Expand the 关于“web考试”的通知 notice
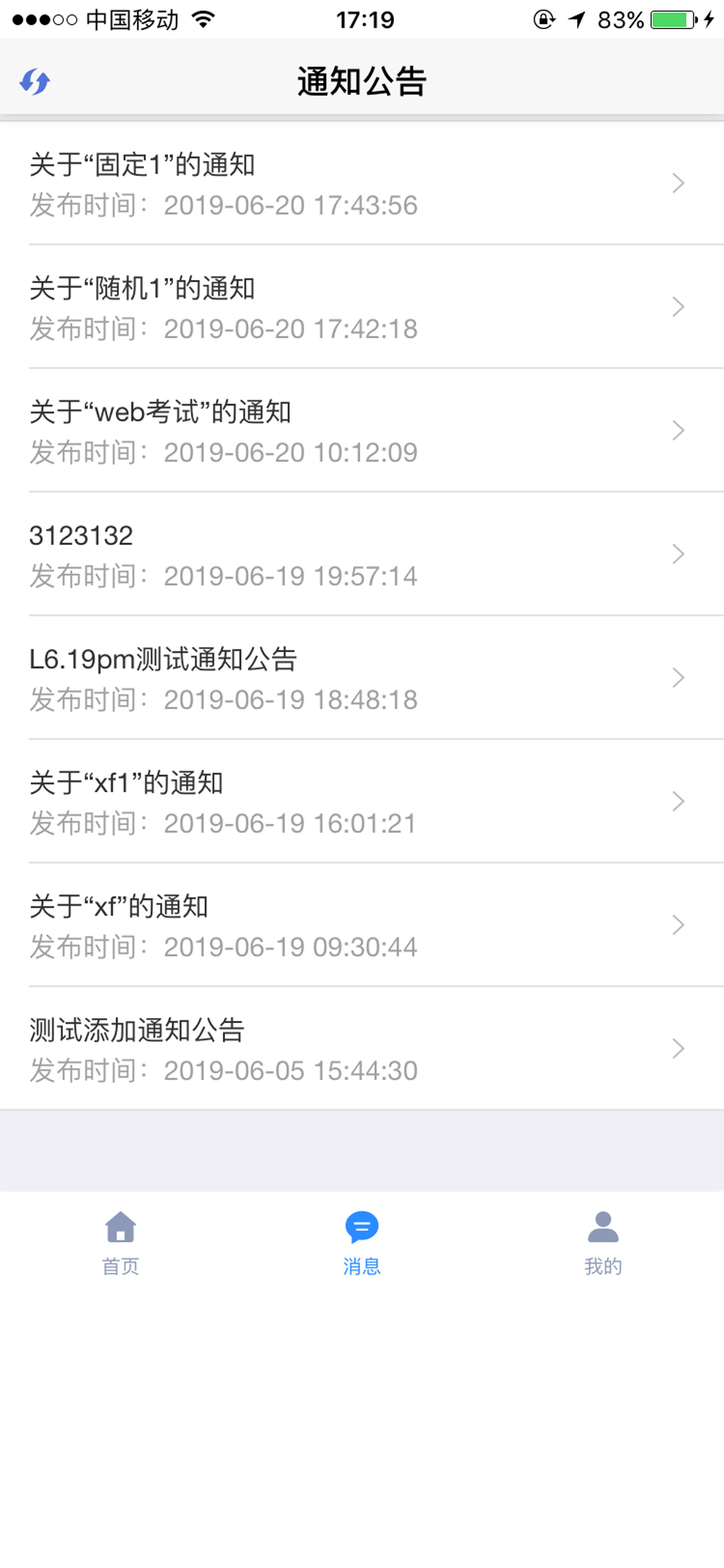Screen dimensions: 724x1568 coord(362,430)
